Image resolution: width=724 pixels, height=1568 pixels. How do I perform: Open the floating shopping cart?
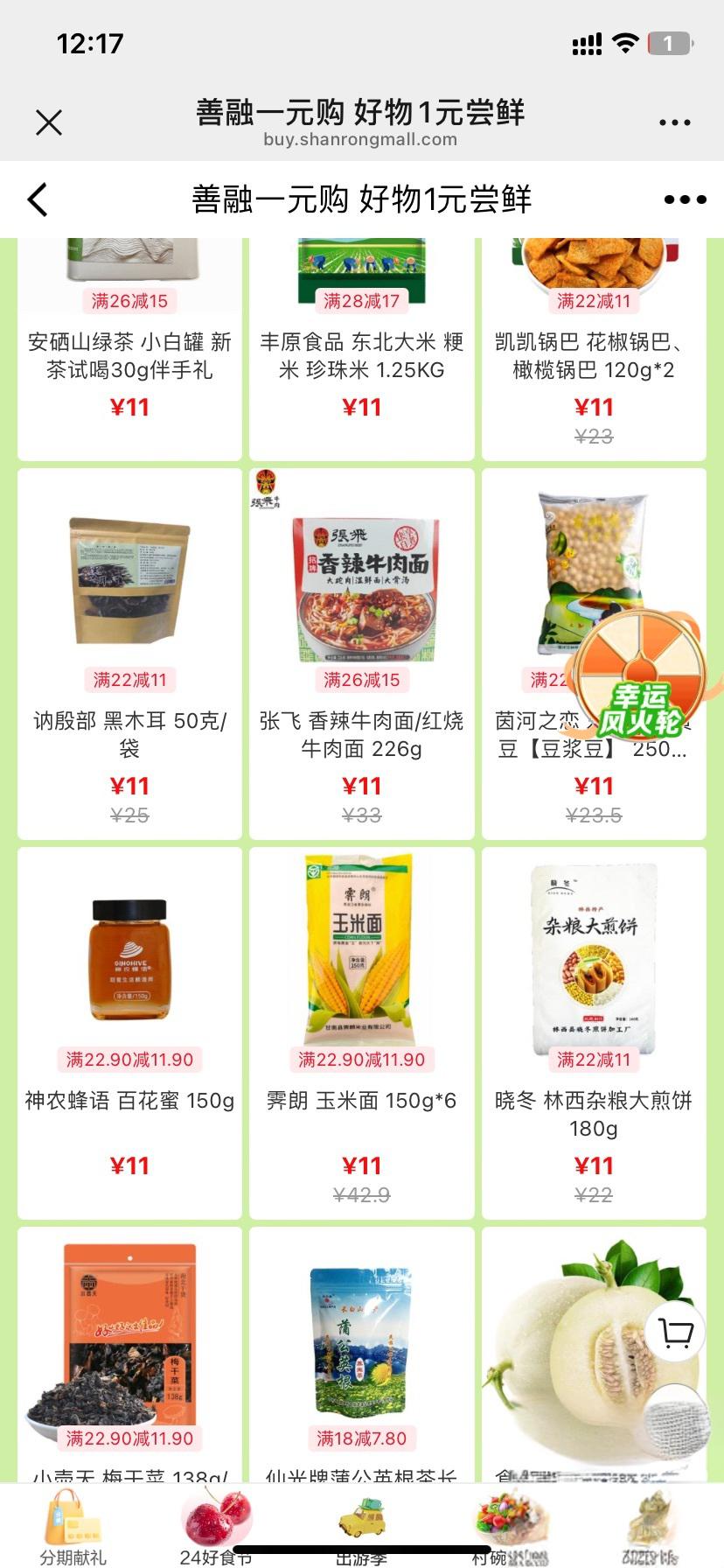676,1333
